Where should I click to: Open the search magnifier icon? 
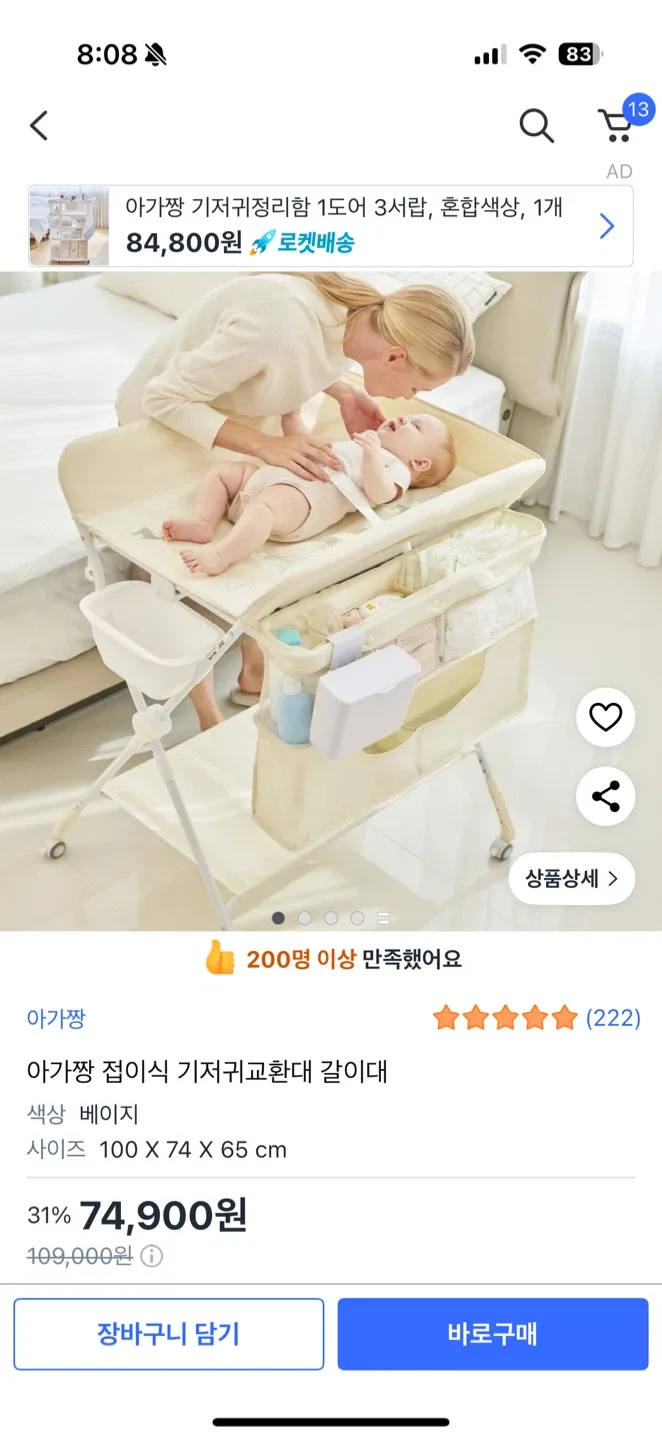(536, 126)
